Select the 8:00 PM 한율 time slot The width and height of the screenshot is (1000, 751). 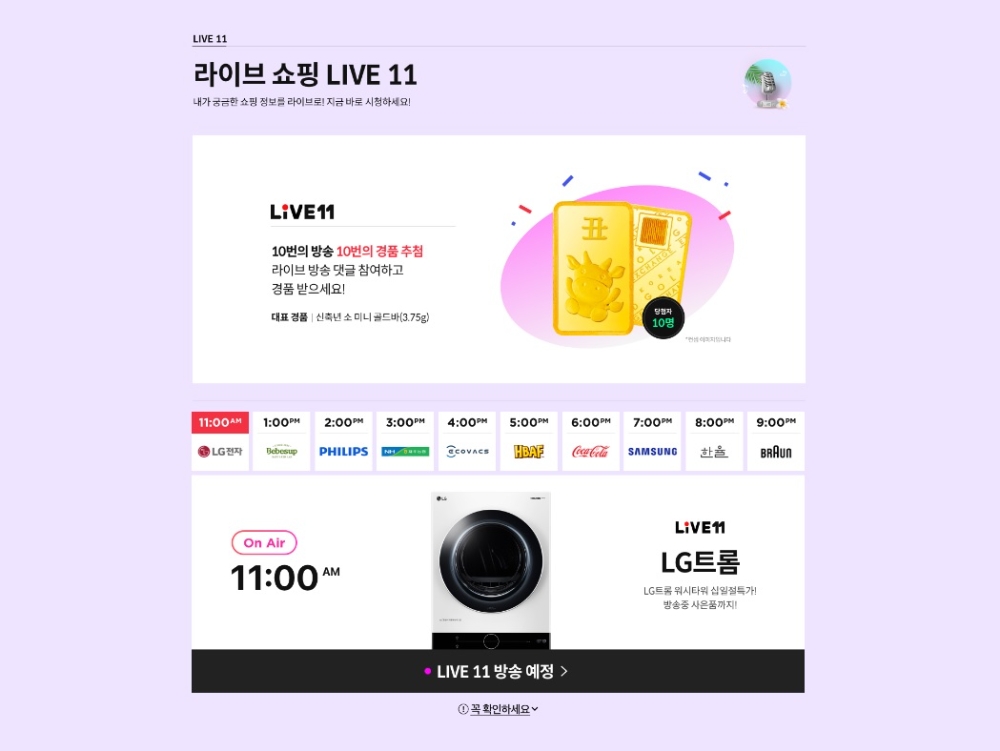714,441
